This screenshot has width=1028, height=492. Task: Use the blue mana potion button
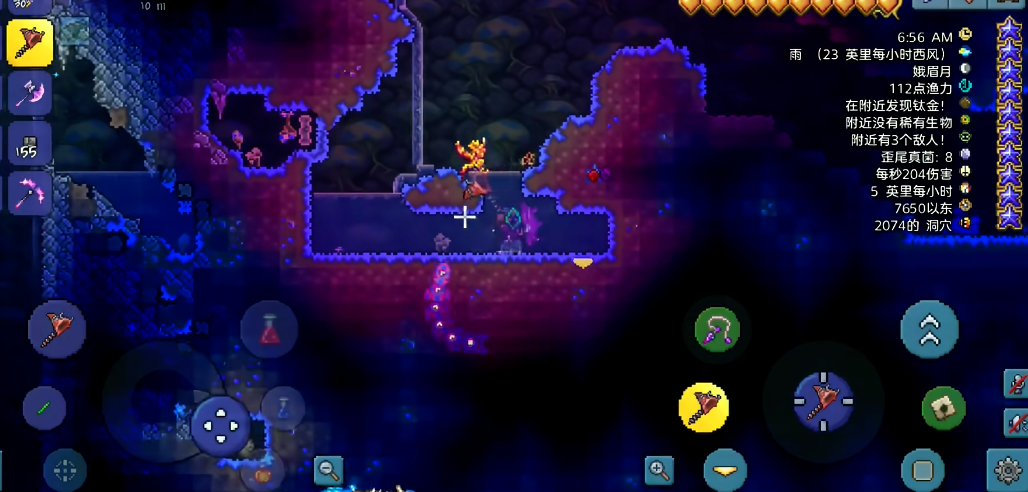[x=283, y=406]
